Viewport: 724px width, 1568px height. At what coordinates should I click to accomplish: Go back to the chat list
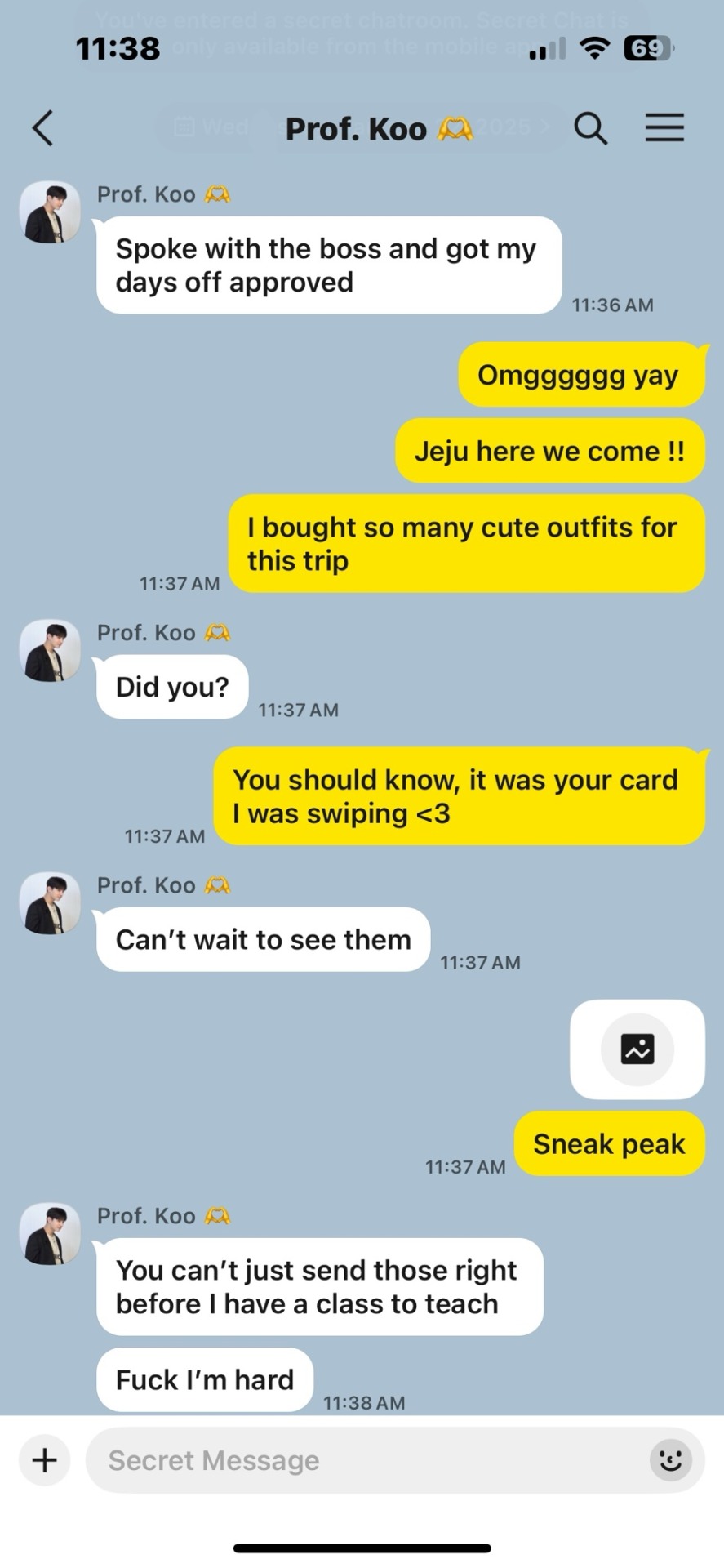pos(43,128)
